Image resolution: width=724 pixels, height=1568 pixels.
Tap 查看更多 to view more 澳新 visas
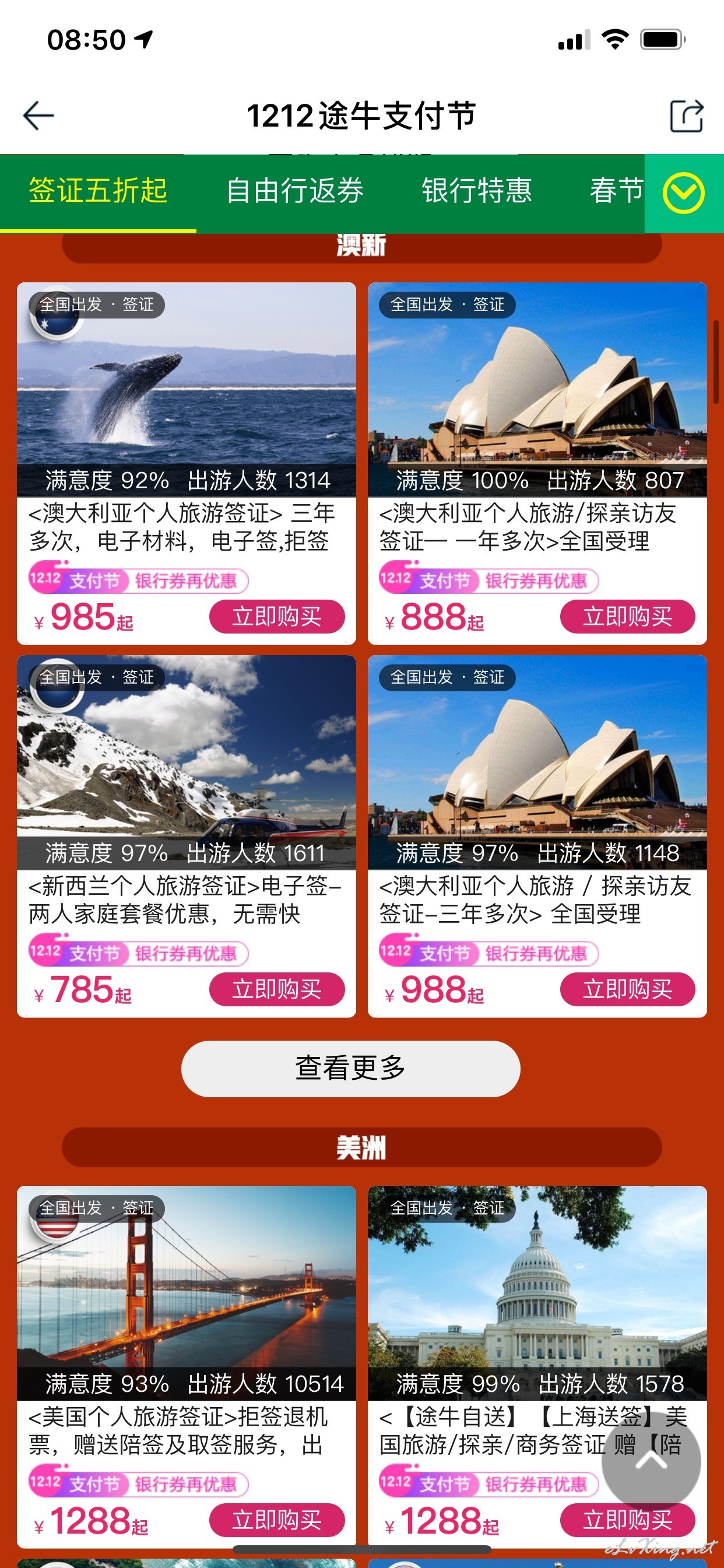coord(350,1068)
